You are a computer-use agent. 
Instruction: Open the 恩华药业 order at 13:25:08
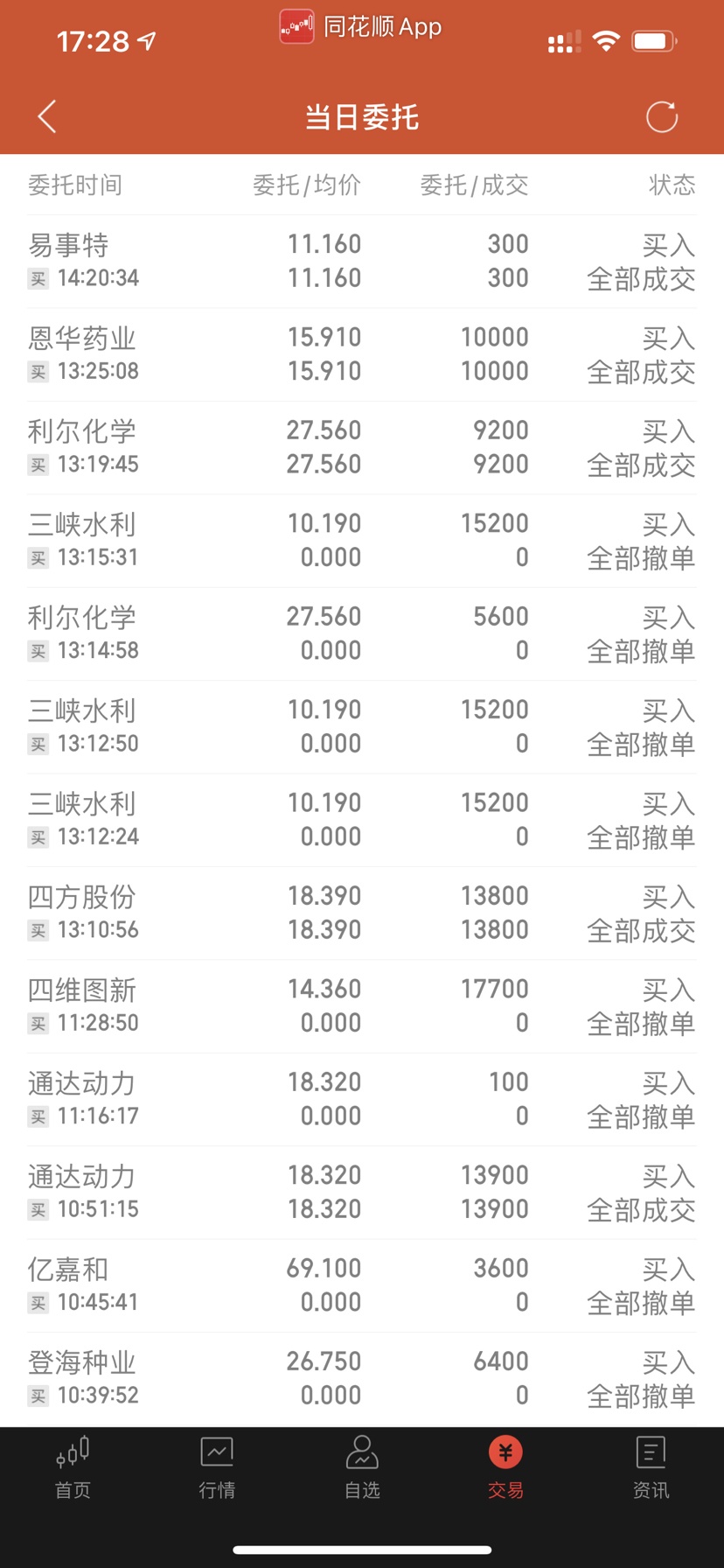[362, 354]
